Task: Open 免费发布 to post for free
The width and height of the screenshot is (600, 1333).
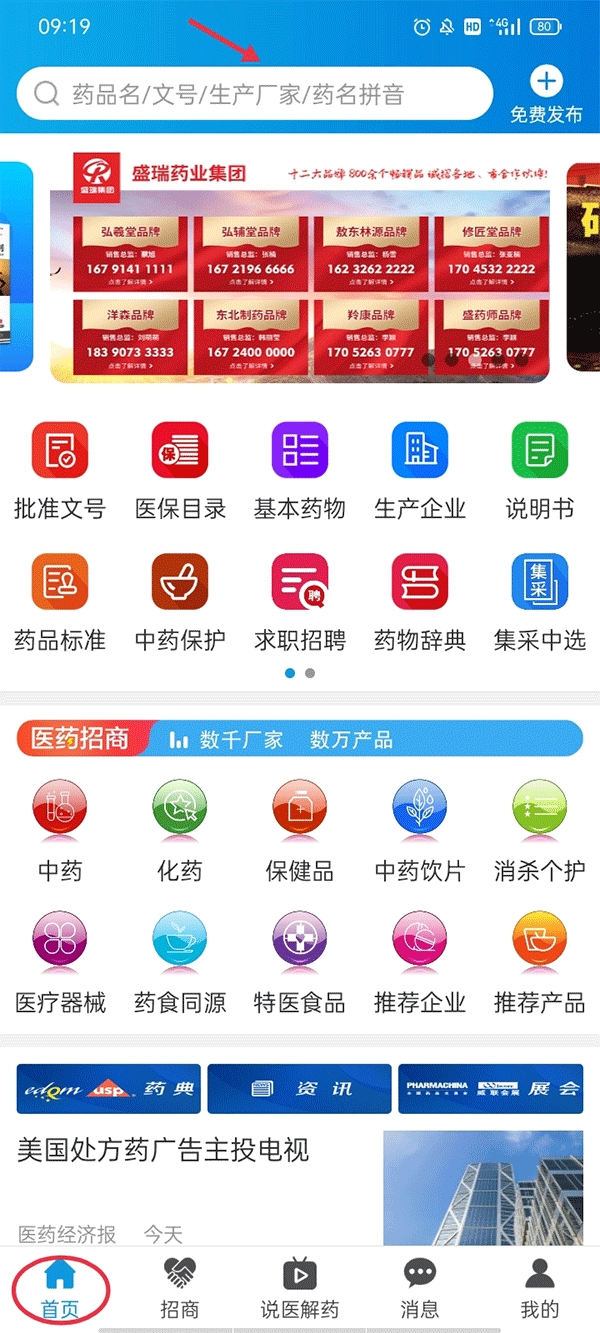Action: pos(546,95)
